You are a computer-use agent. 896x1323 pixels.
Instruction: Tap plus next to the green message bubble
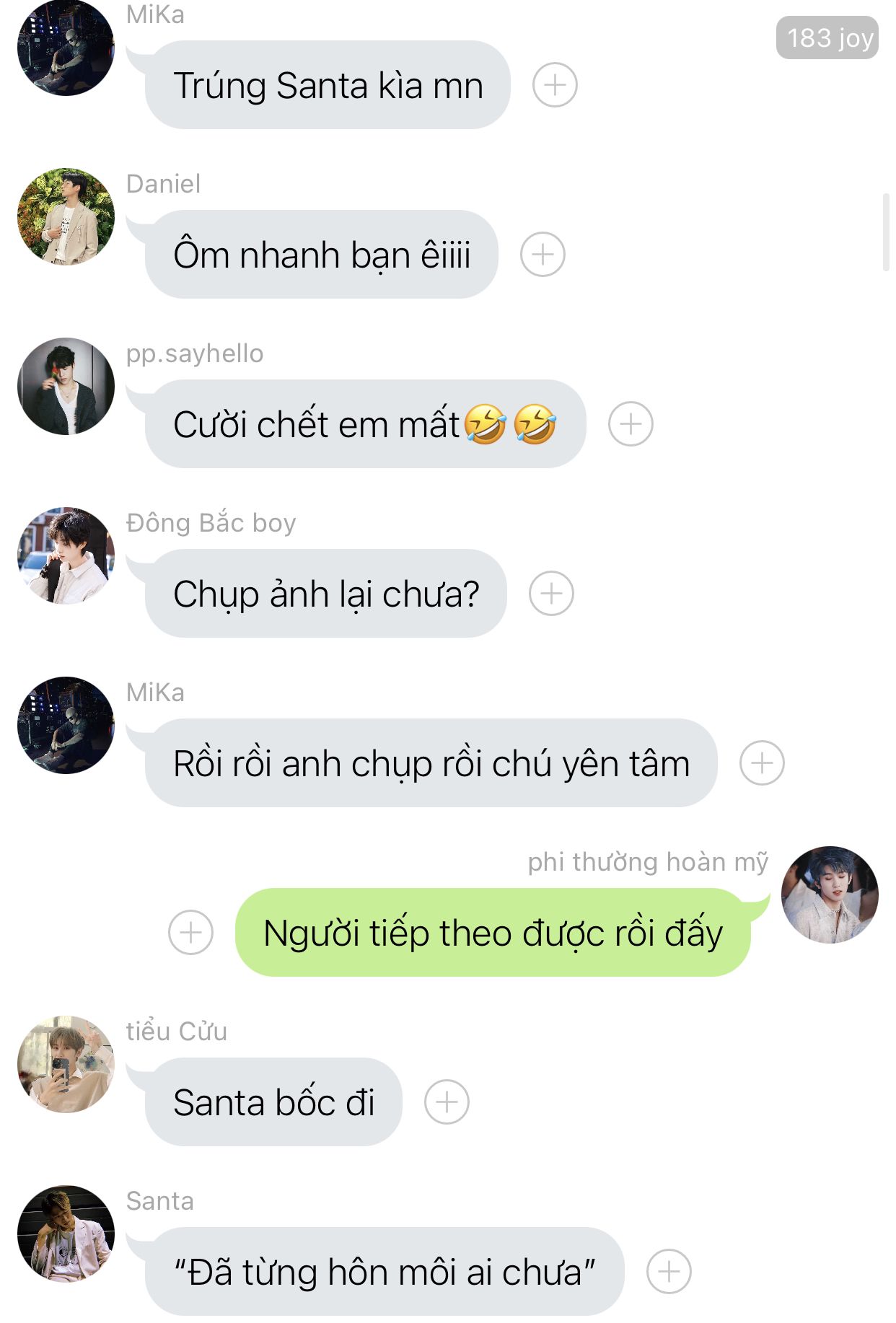[190, 933]
